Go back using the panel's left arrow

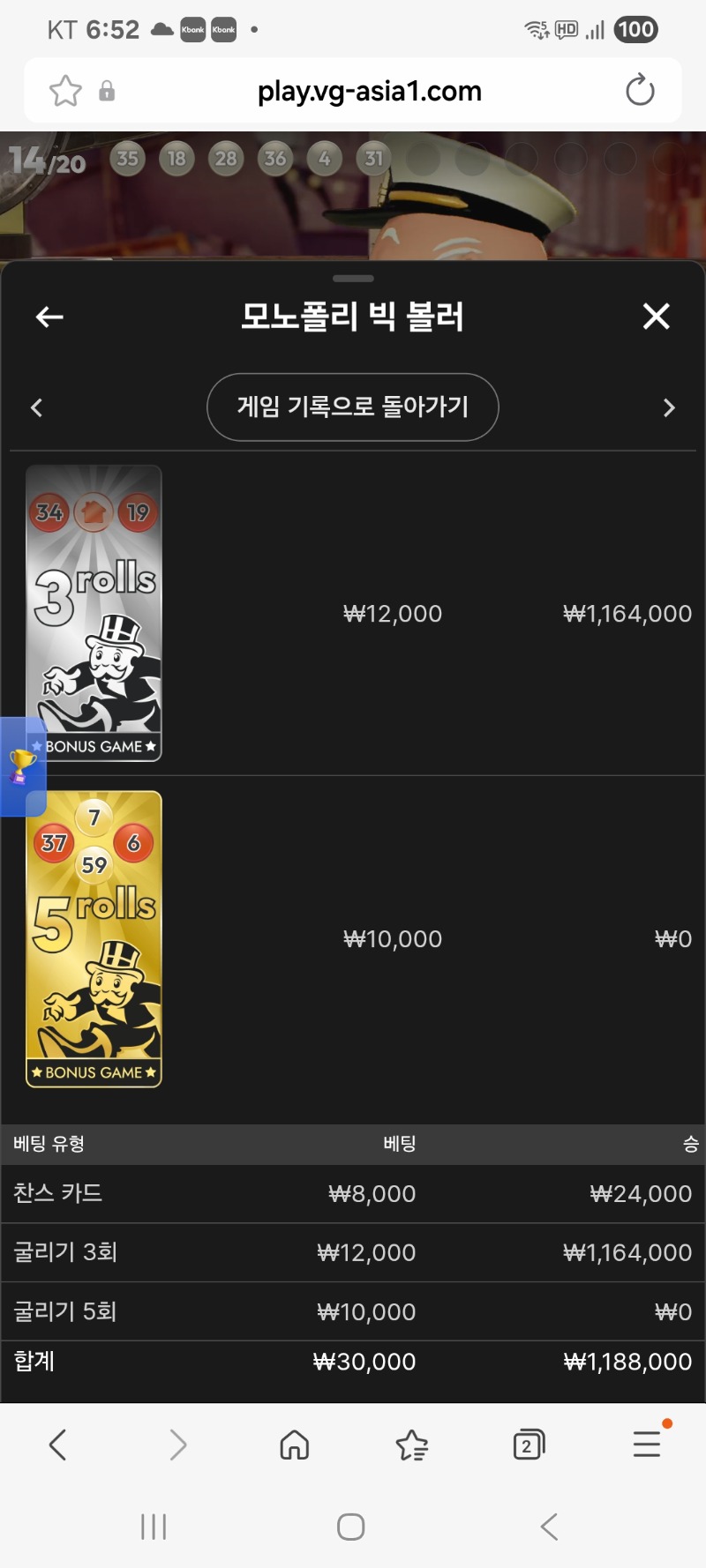pyautogui.click(x=49, y=317)
